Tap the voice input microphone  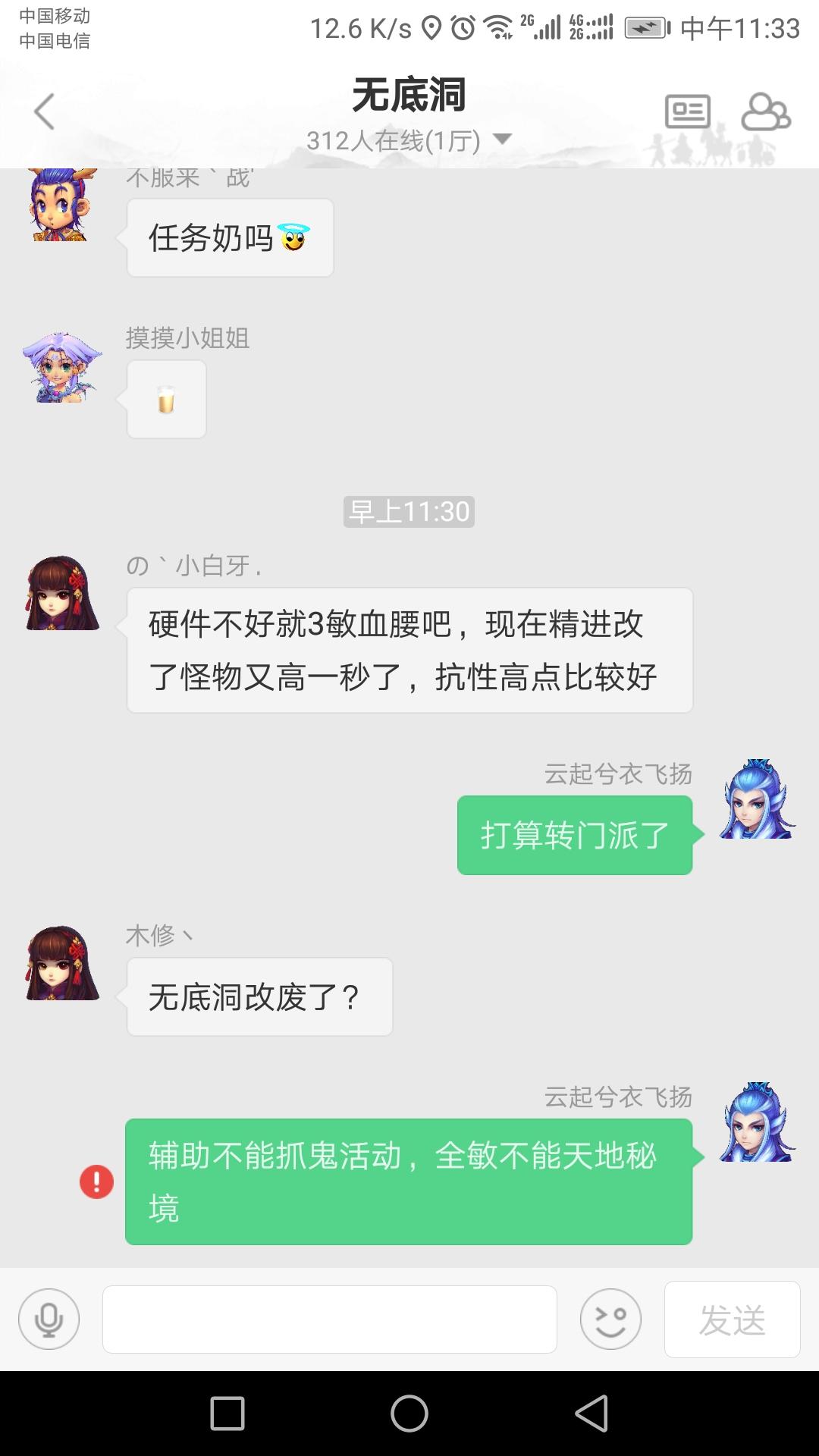49,1319
